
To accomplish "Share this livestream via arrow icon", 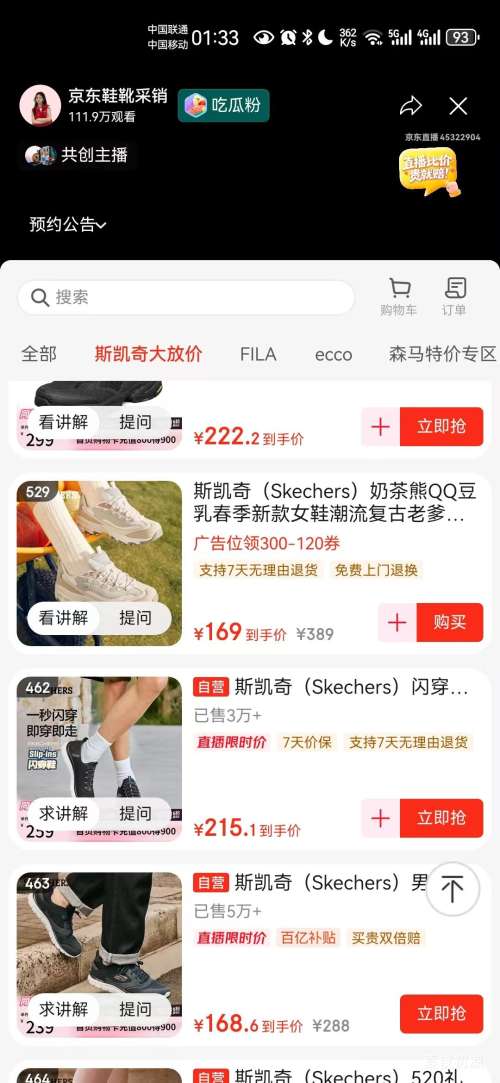I will pos(411,106).
